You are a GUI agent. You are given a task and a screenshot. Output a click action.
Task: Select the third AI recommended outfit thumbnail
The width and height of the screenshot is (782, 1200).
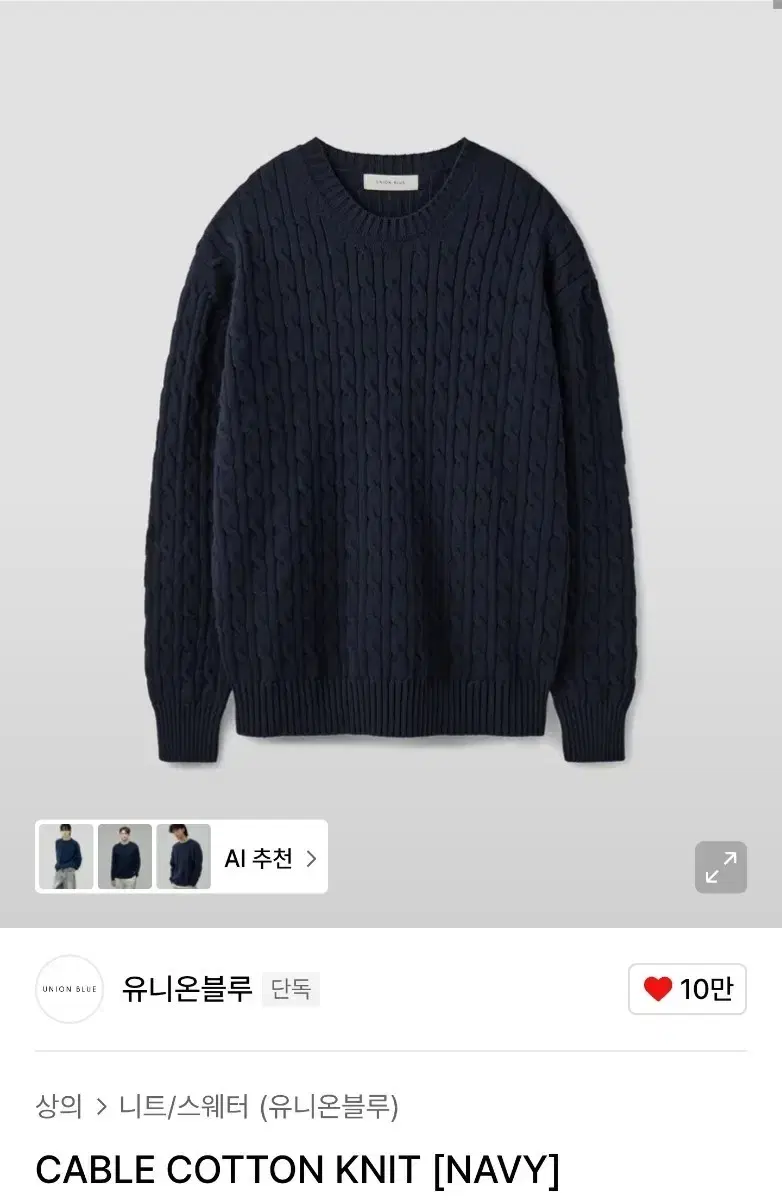(182, 858)
